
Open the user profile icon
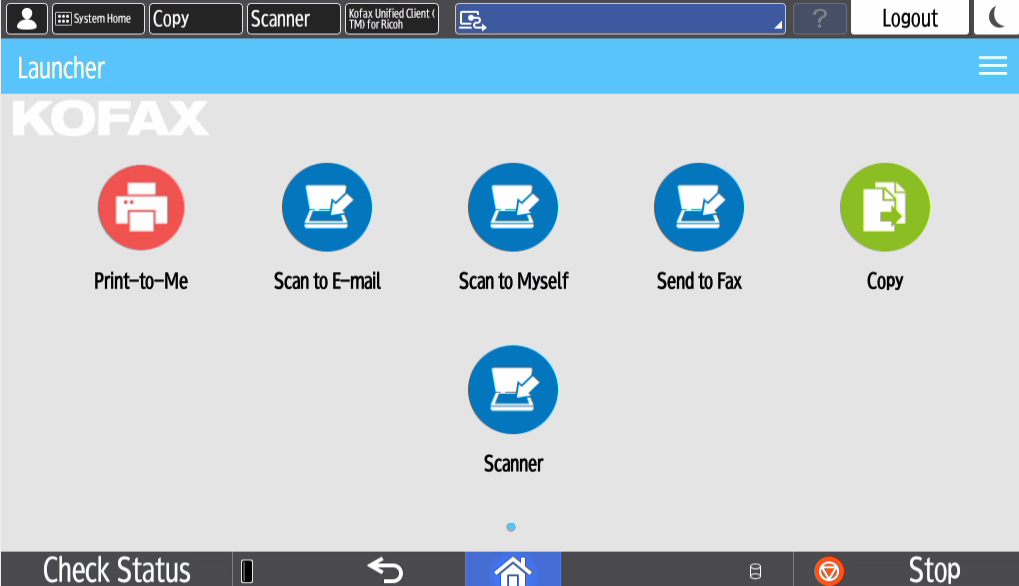tap(27, 18)
